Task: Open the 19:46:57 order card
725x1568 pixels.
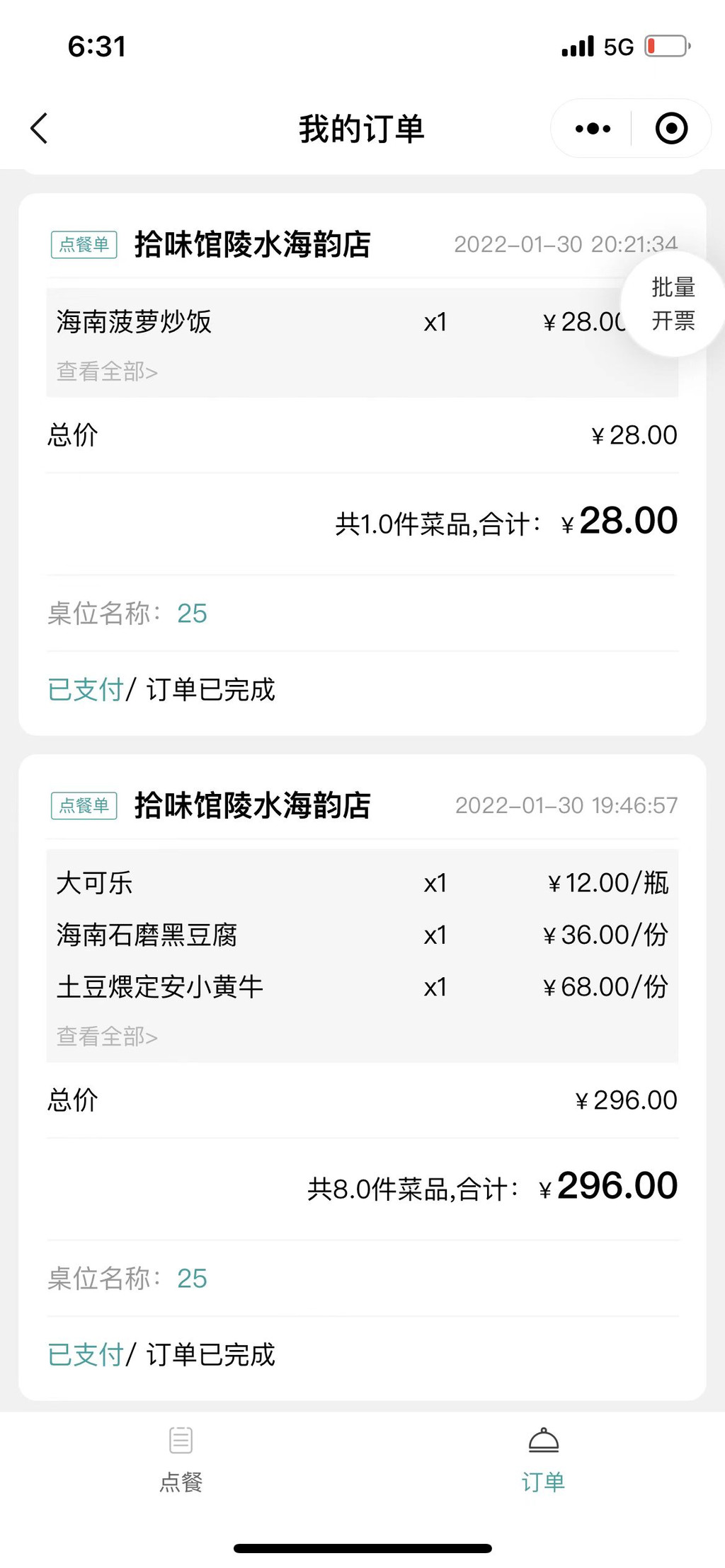Action: click(362, 1077)
